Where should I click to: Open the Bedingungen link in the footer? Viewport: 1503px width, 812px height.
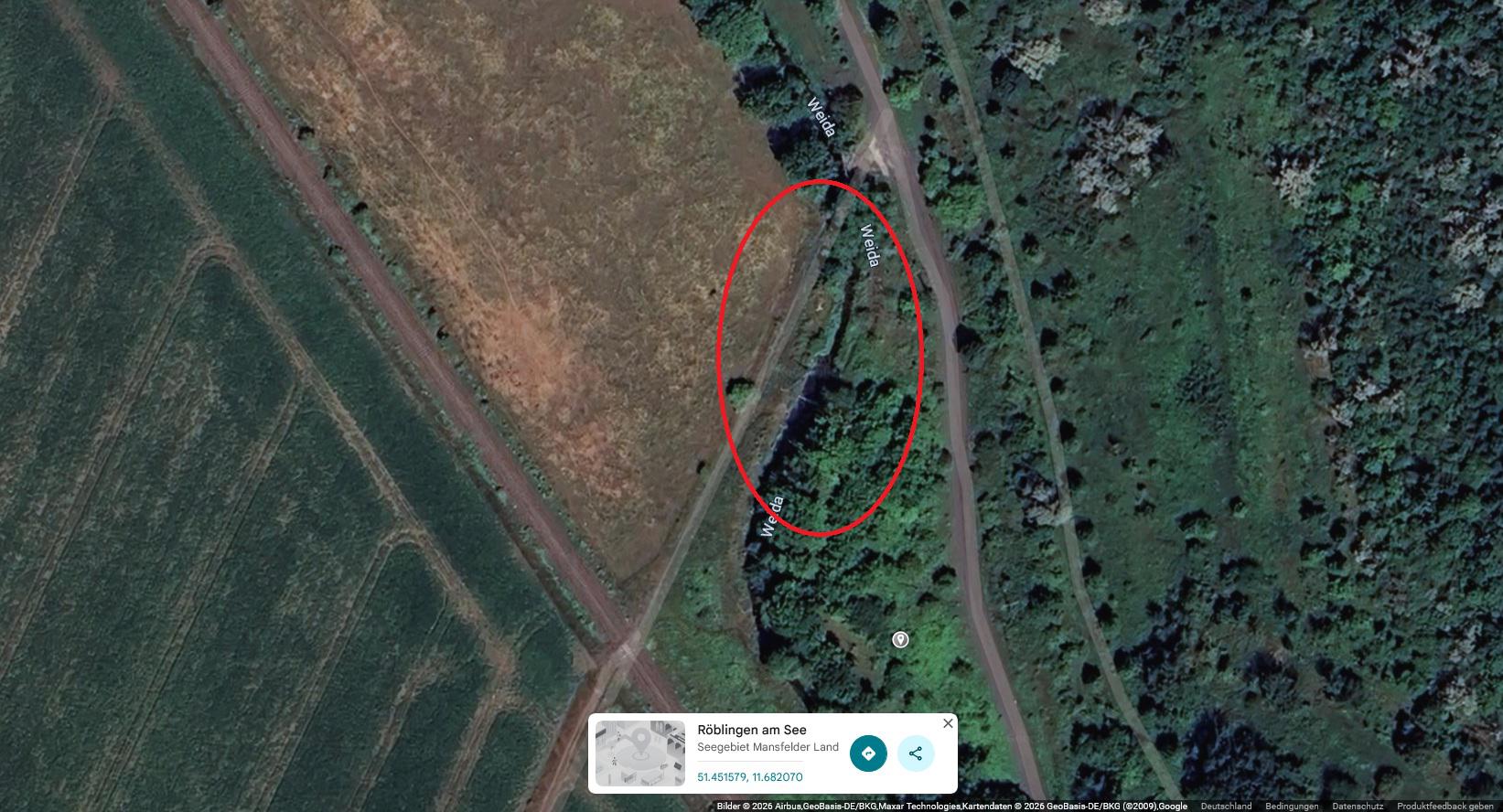pyautogui.click(x=1292, y=807)
